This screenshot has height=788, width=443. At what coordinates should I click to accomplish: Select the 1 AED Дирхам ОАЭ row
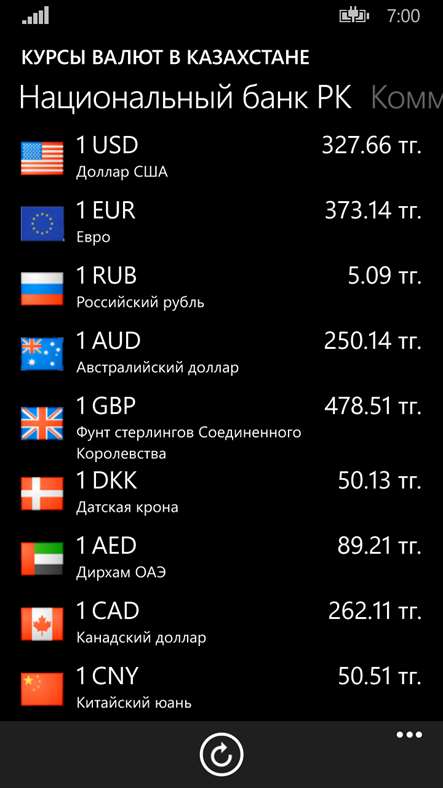pos(222,558)
